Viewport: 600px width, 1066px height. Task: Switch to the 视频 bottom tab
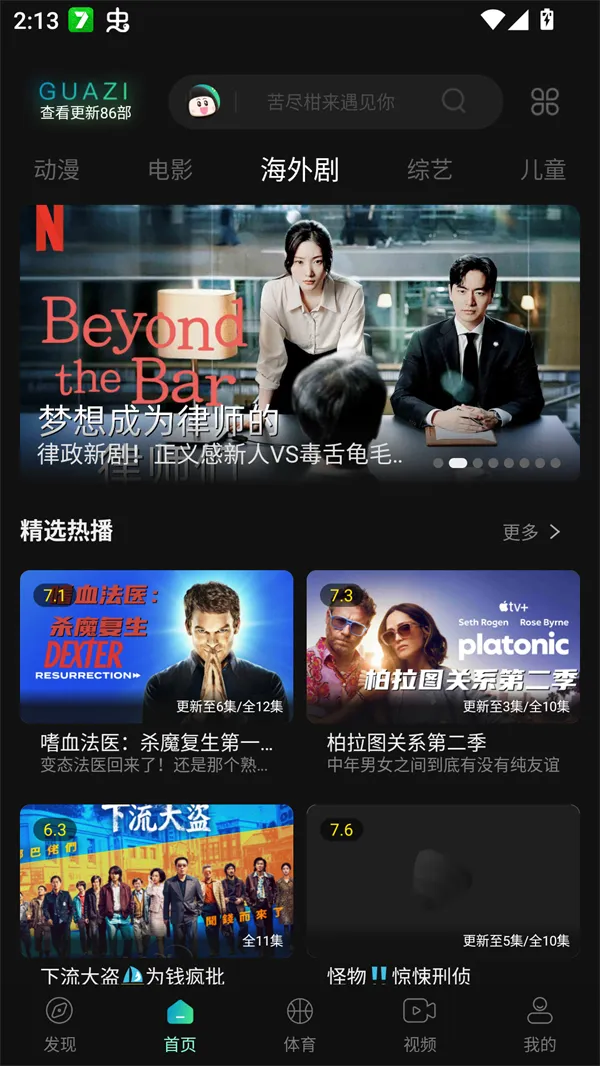[420, 1024]
